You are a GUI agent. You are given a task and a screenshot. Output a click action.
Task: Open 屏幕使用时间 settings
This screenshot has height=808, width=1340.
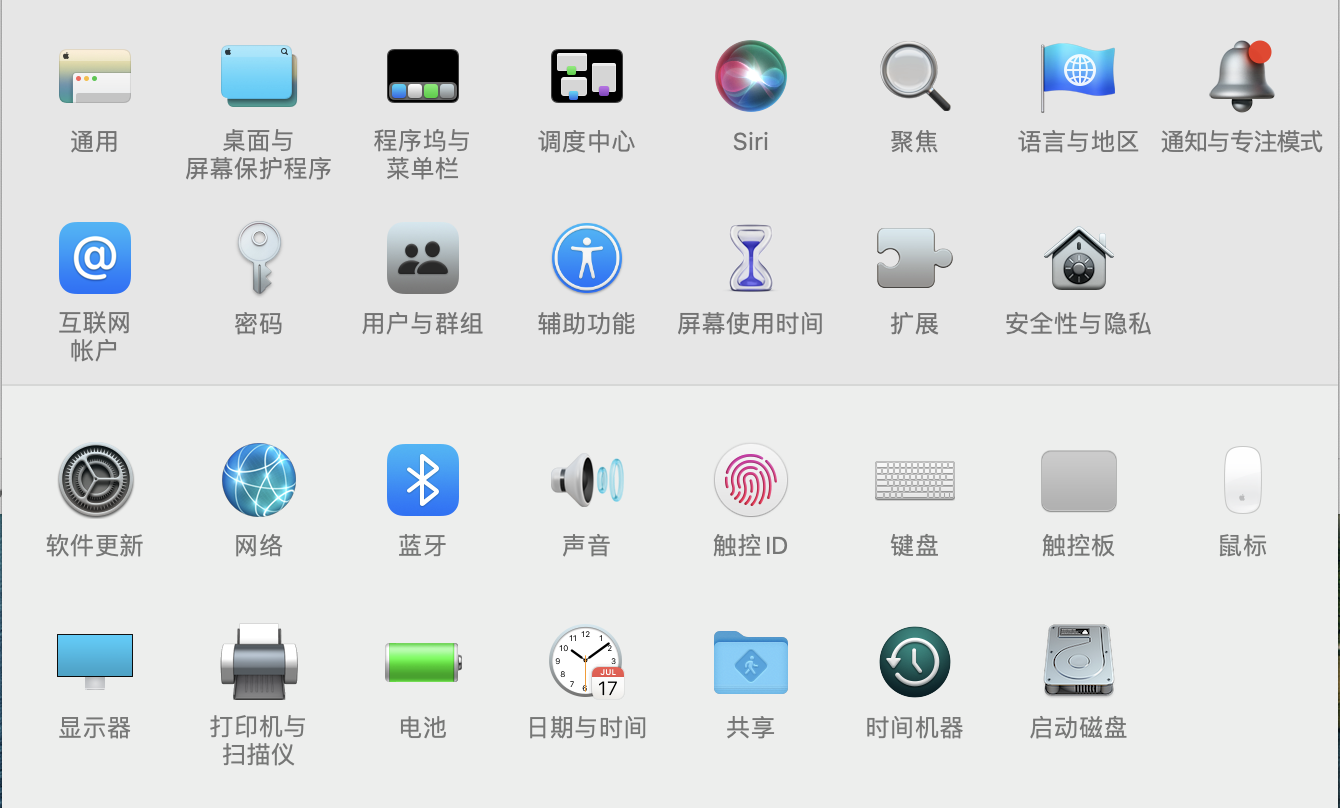click(x=750, y=258)
